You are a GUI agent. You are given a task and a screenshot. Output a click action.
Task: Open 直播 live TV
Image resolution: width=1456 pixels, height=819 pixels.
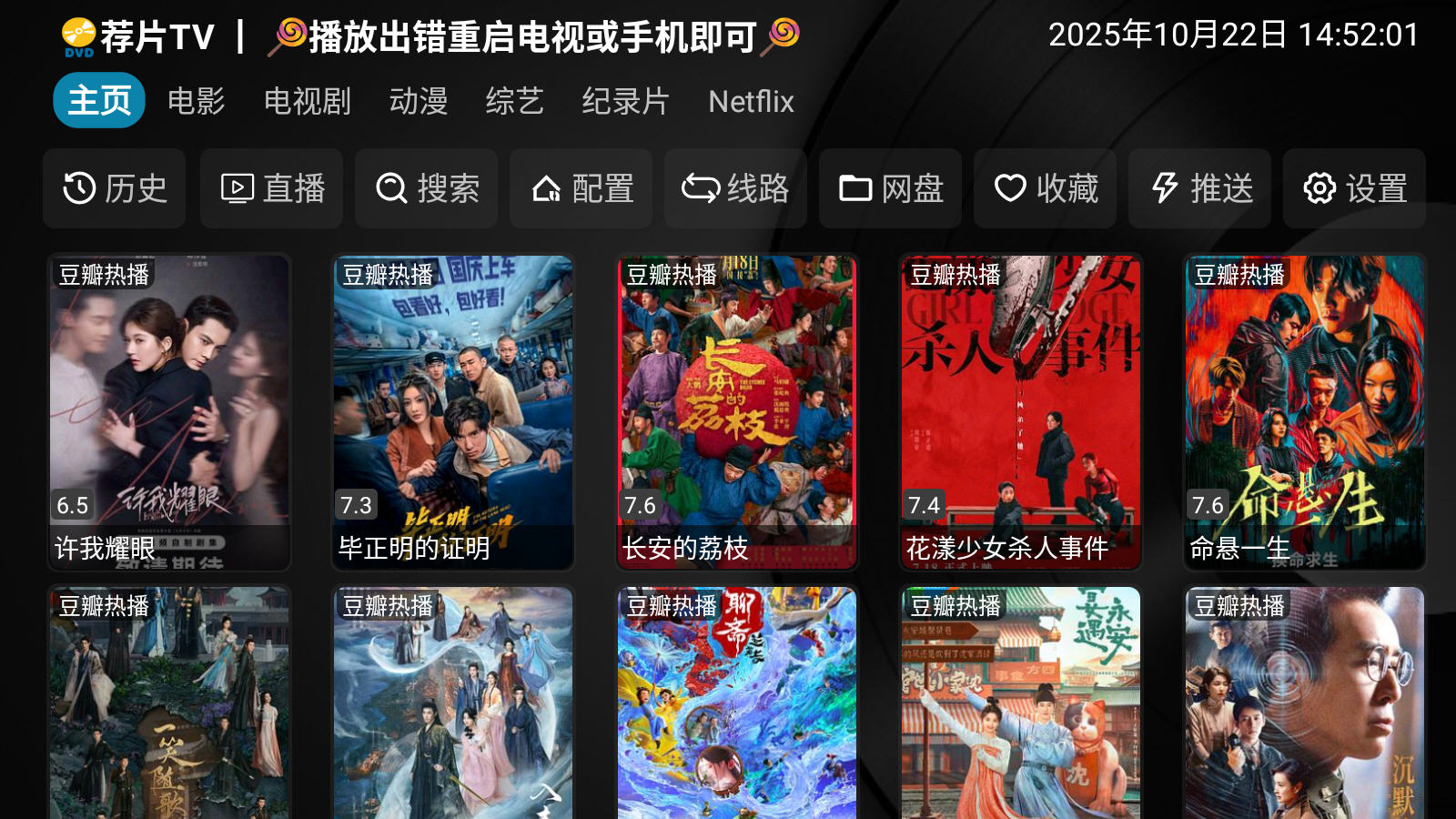(x=272, y=188)
